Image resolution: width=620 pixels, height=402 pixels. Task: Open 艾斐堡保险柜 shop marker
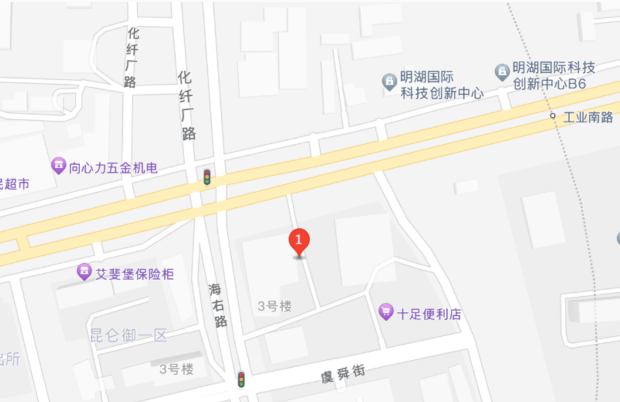(x=86, y=271)
